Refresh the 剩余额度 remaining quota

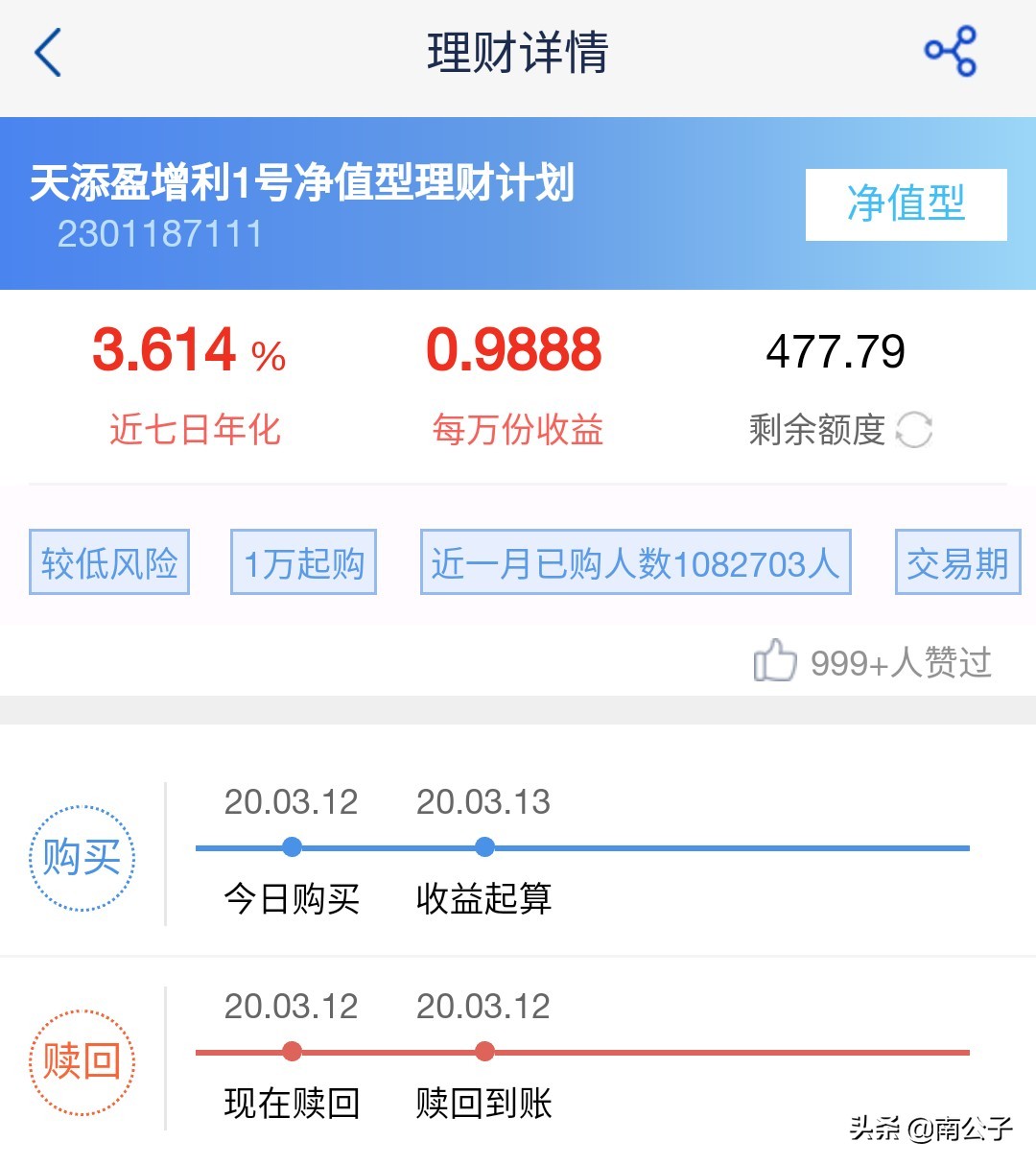tap(913, 430)
